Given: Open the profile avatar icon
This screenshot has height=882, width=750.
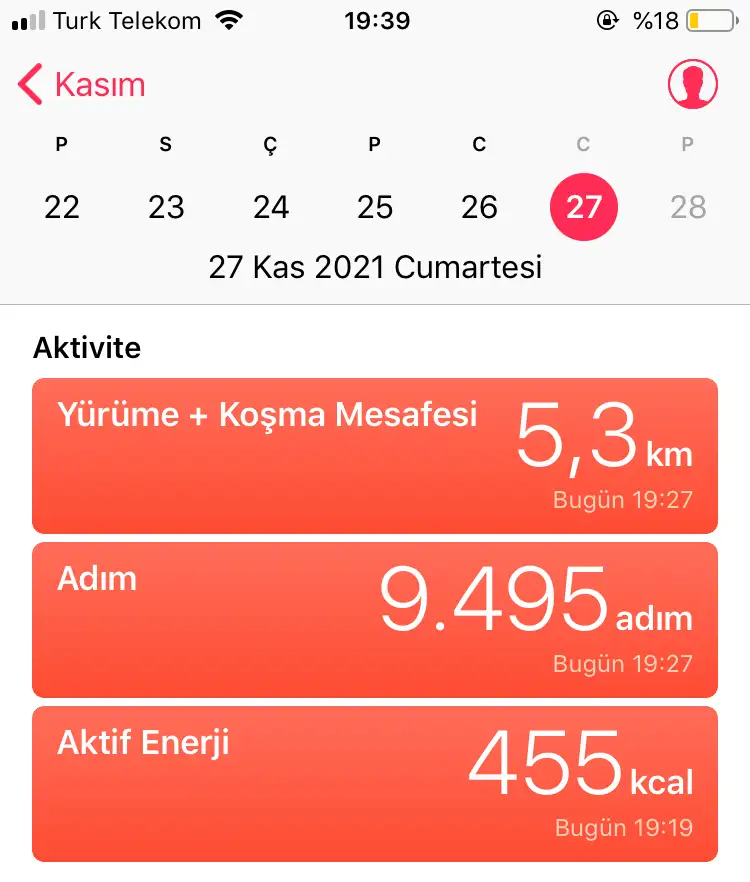Looking at the screenshot, I should [693, 85].
